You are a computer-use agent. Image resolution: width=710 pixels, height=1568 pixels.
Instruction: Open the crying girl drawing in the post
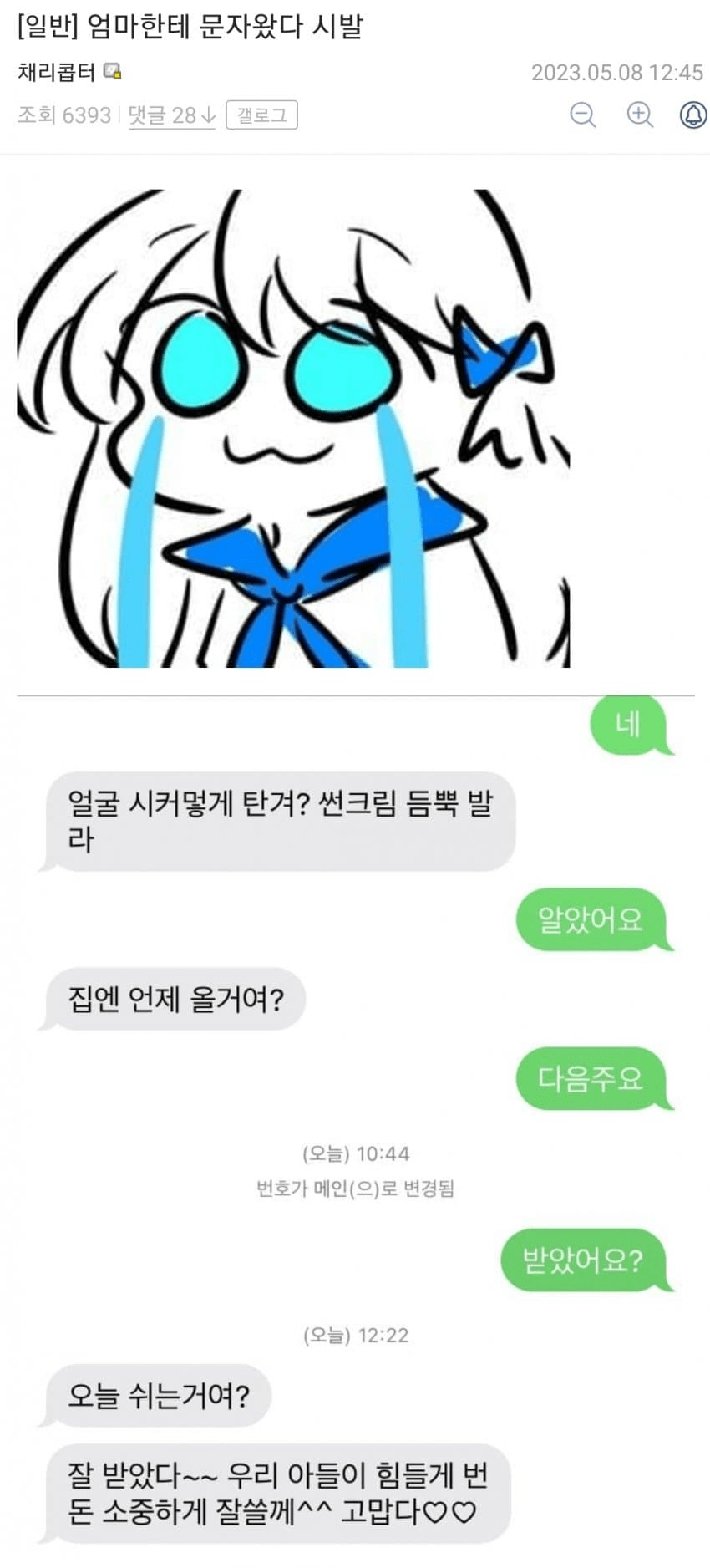coord(292,428)
